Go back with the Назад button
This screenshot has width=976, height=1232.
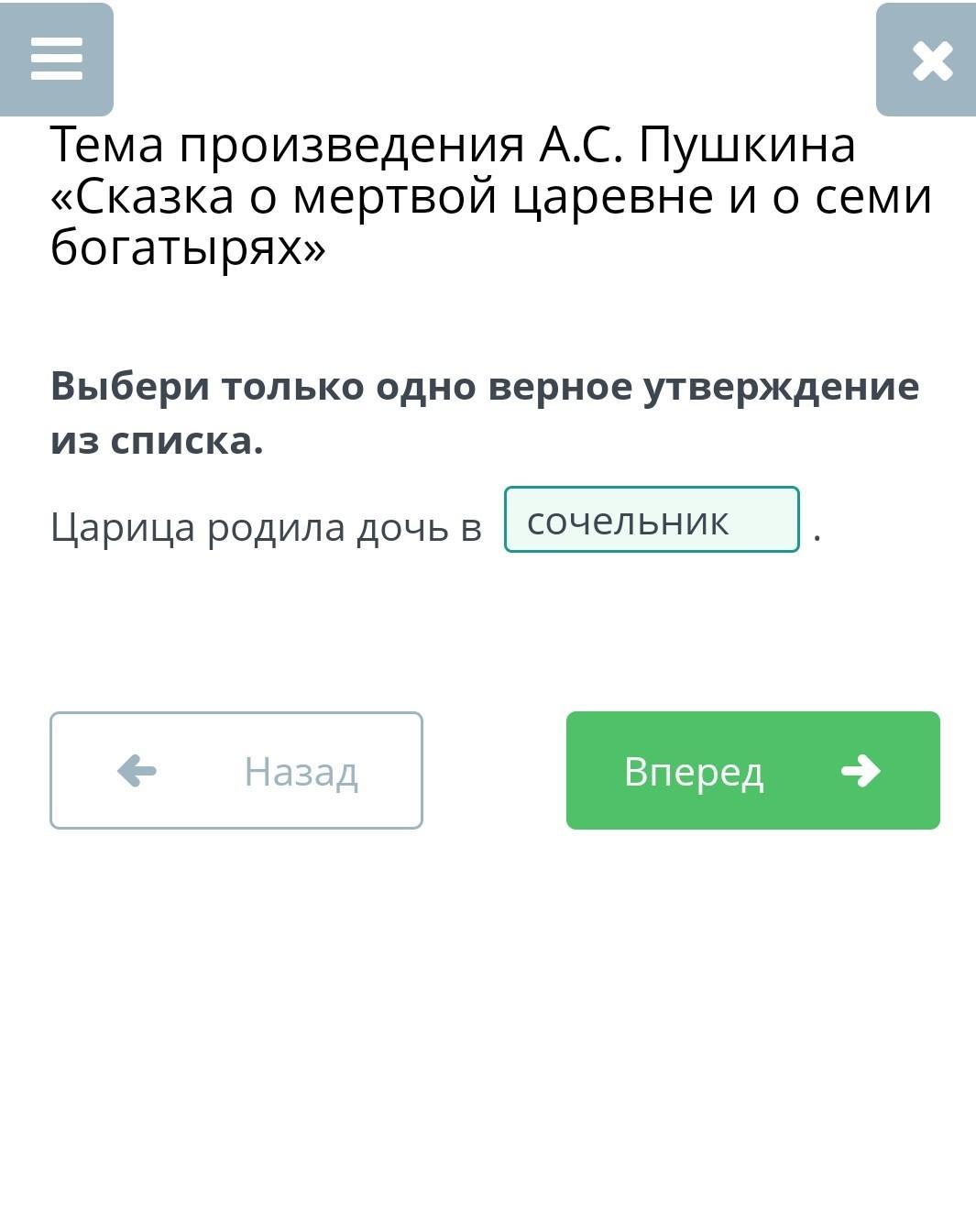pyautogui.click(x=236, y=771)
